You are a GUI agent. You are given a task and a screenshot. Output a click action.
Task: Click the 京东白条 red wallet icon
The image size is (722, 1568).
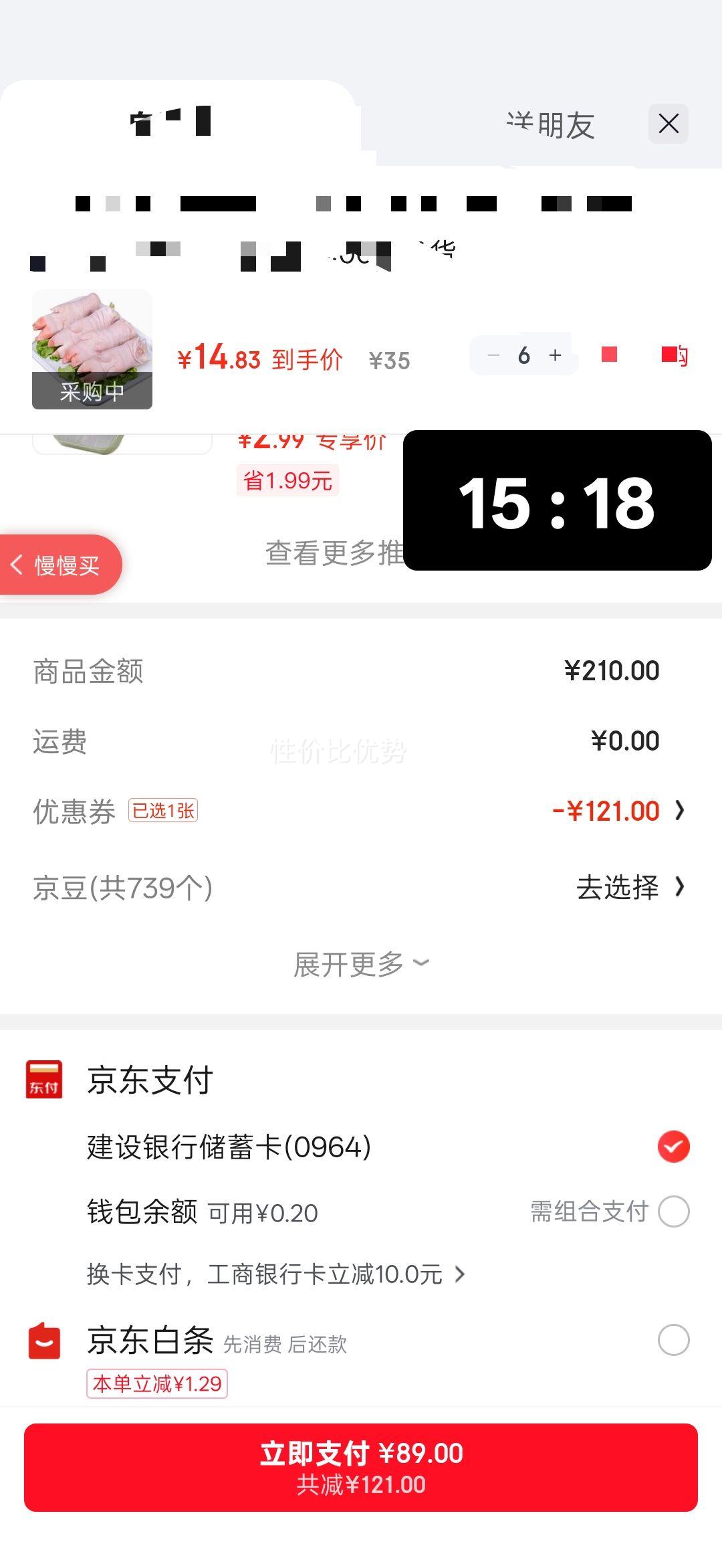point(43,1341)
